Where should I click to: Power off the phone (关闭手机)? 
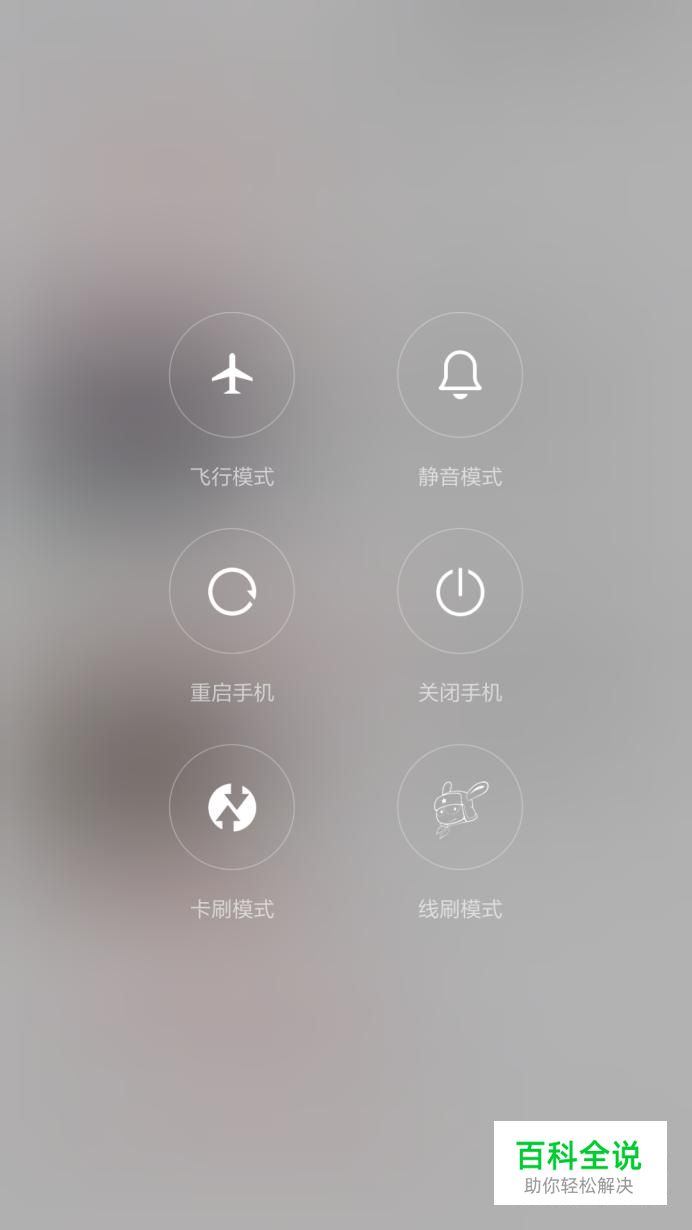(460, 591)
